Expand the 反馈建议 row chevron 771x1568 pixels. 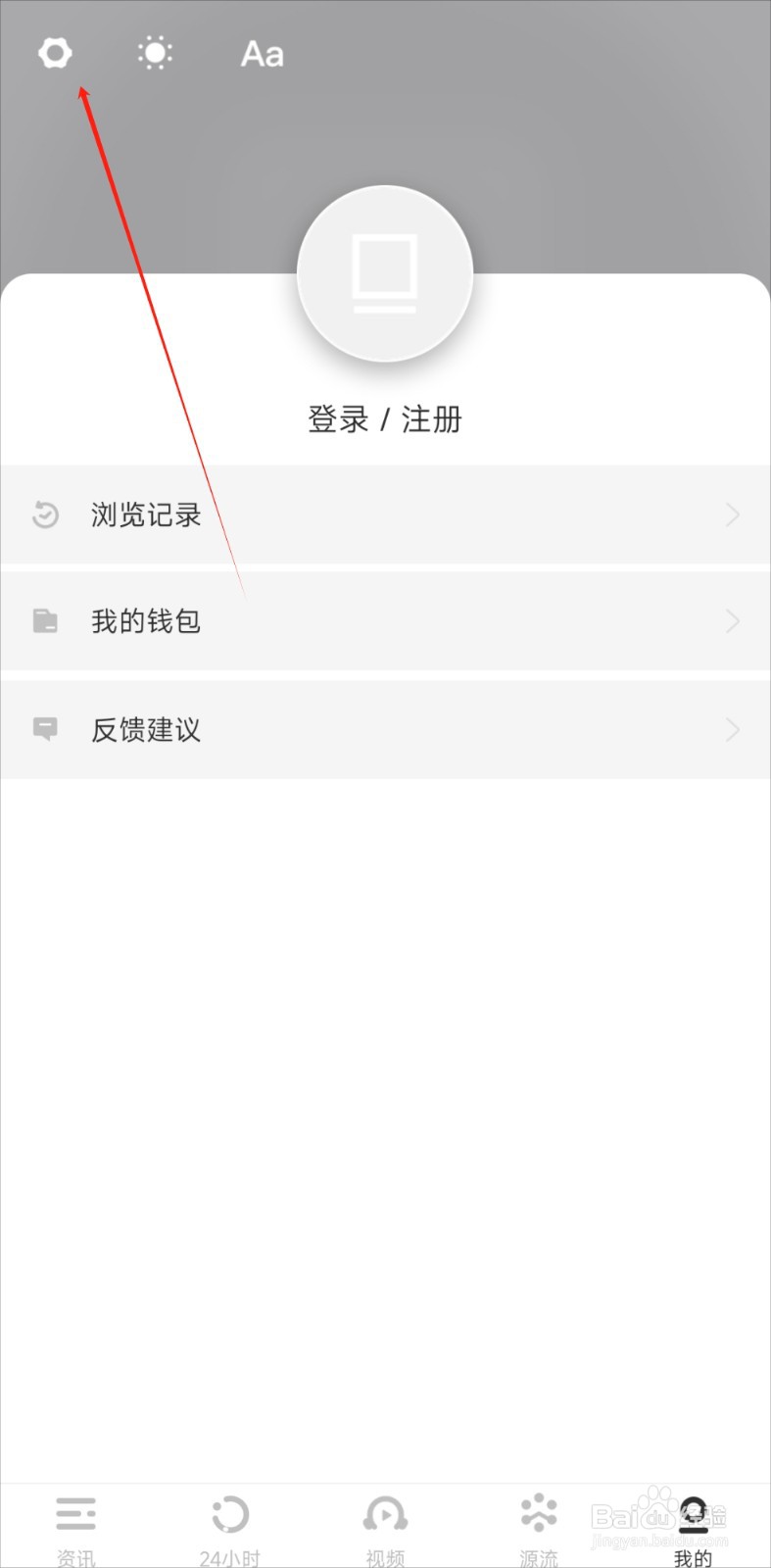732,729
